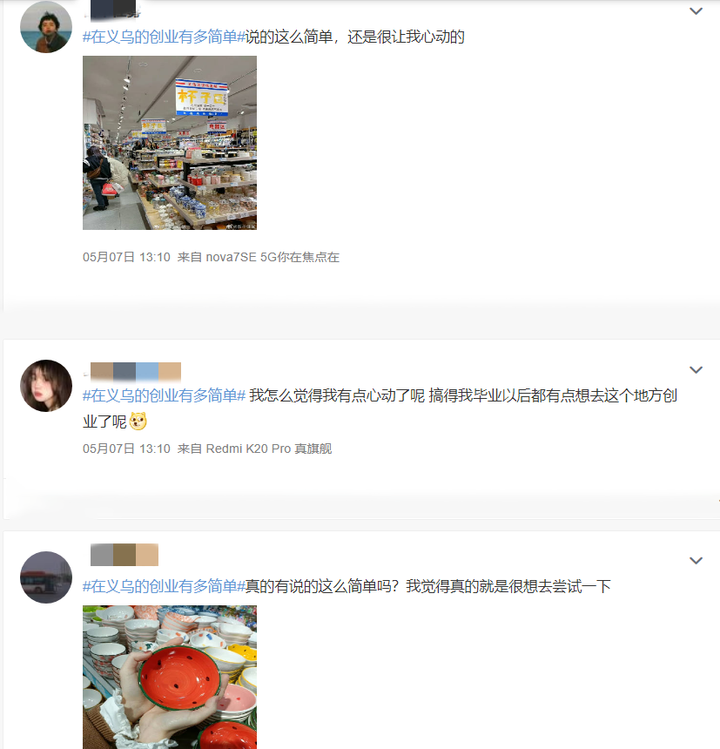Open the hashtag in the 我有点心动了呢 post
This screenshot has height=749, width=720.
coord(163,395)
